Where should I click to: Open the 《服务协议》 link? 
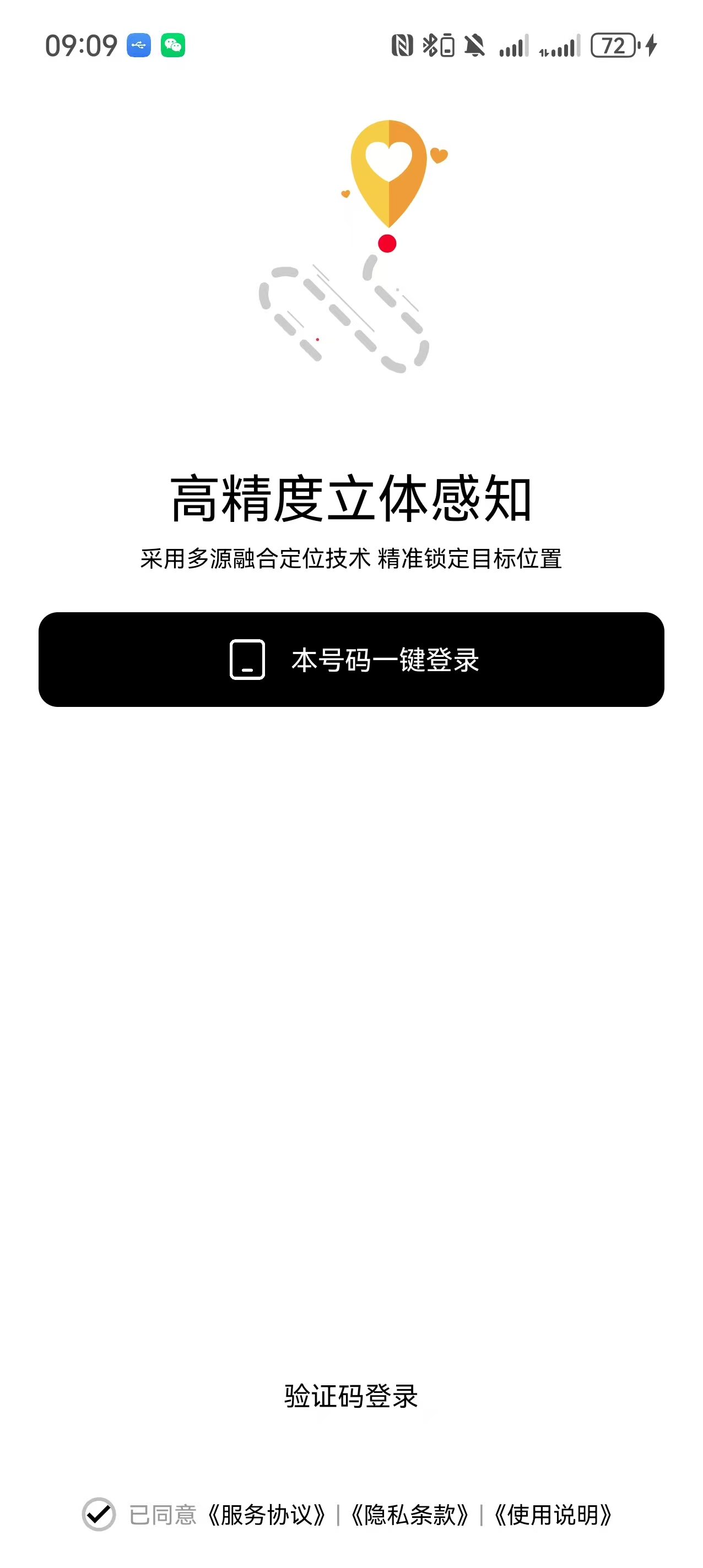(x=267, y=1515)
